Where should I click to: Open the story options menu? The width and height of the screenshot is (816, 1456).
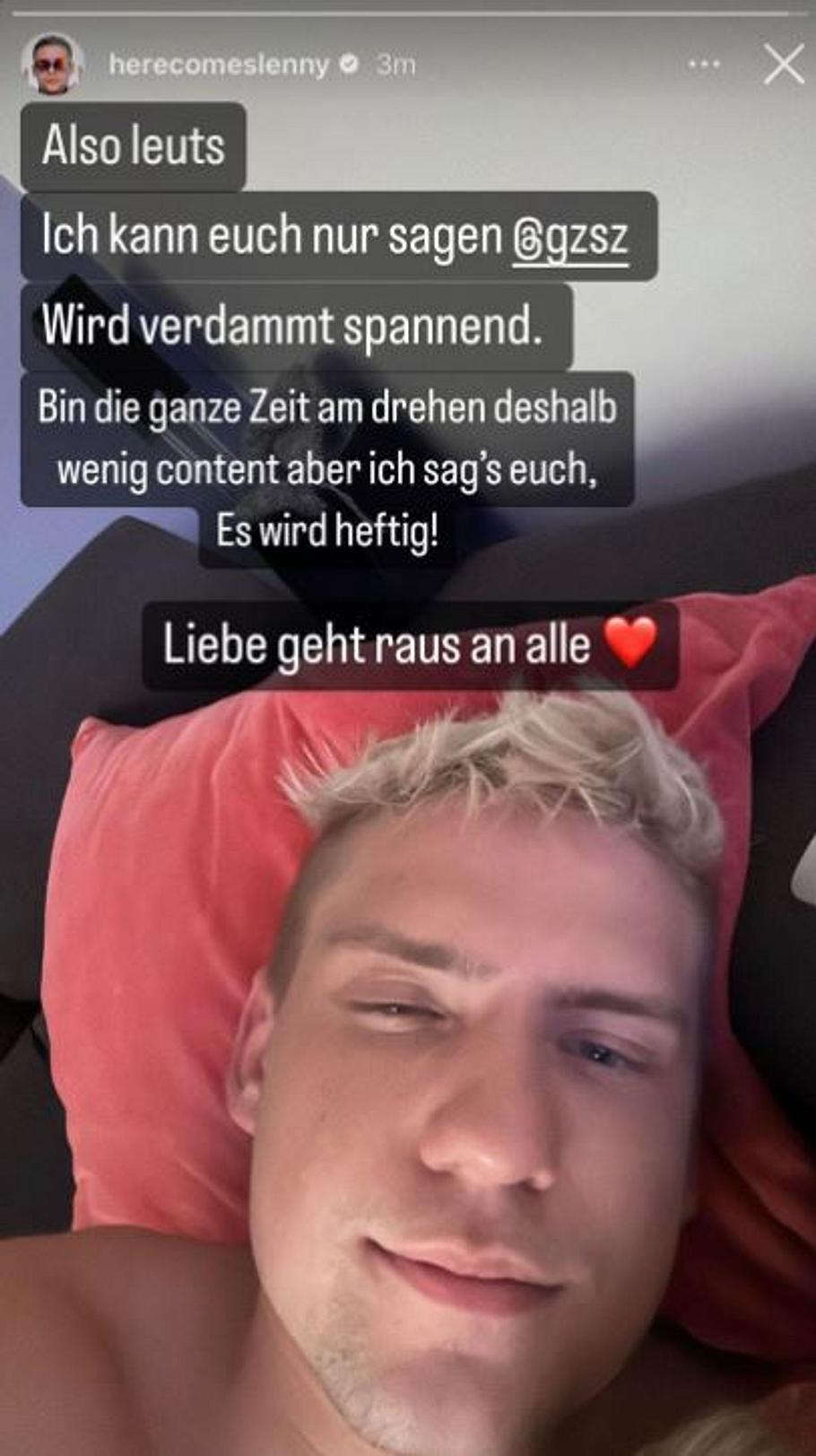click(x=704, y=65)
